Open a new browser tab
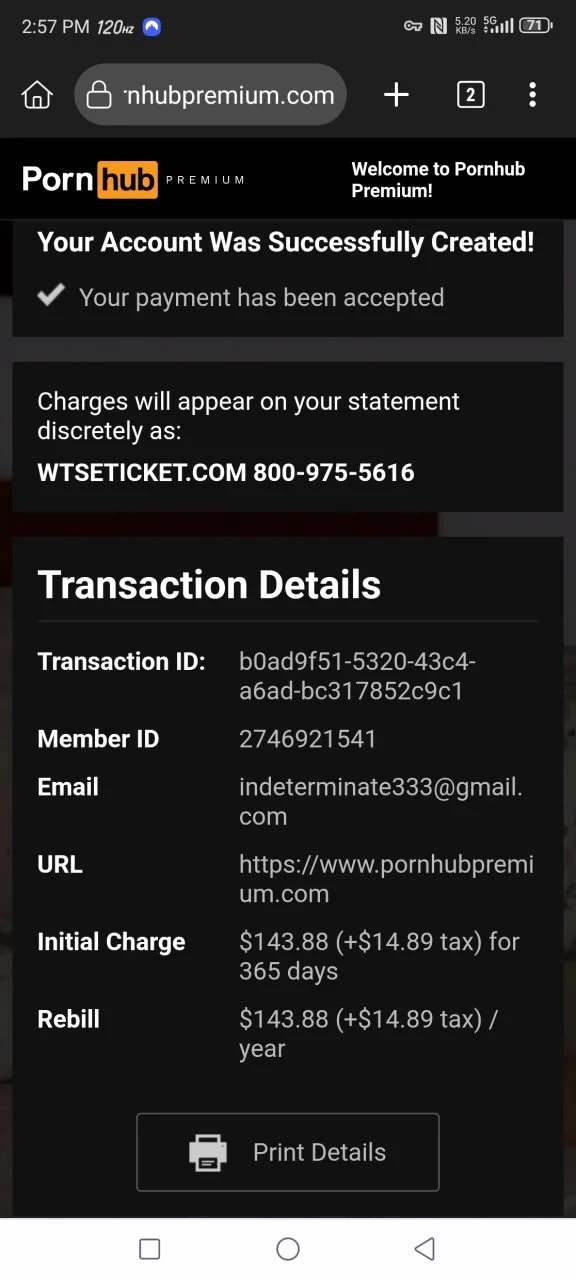 click(x=397, y=95)
